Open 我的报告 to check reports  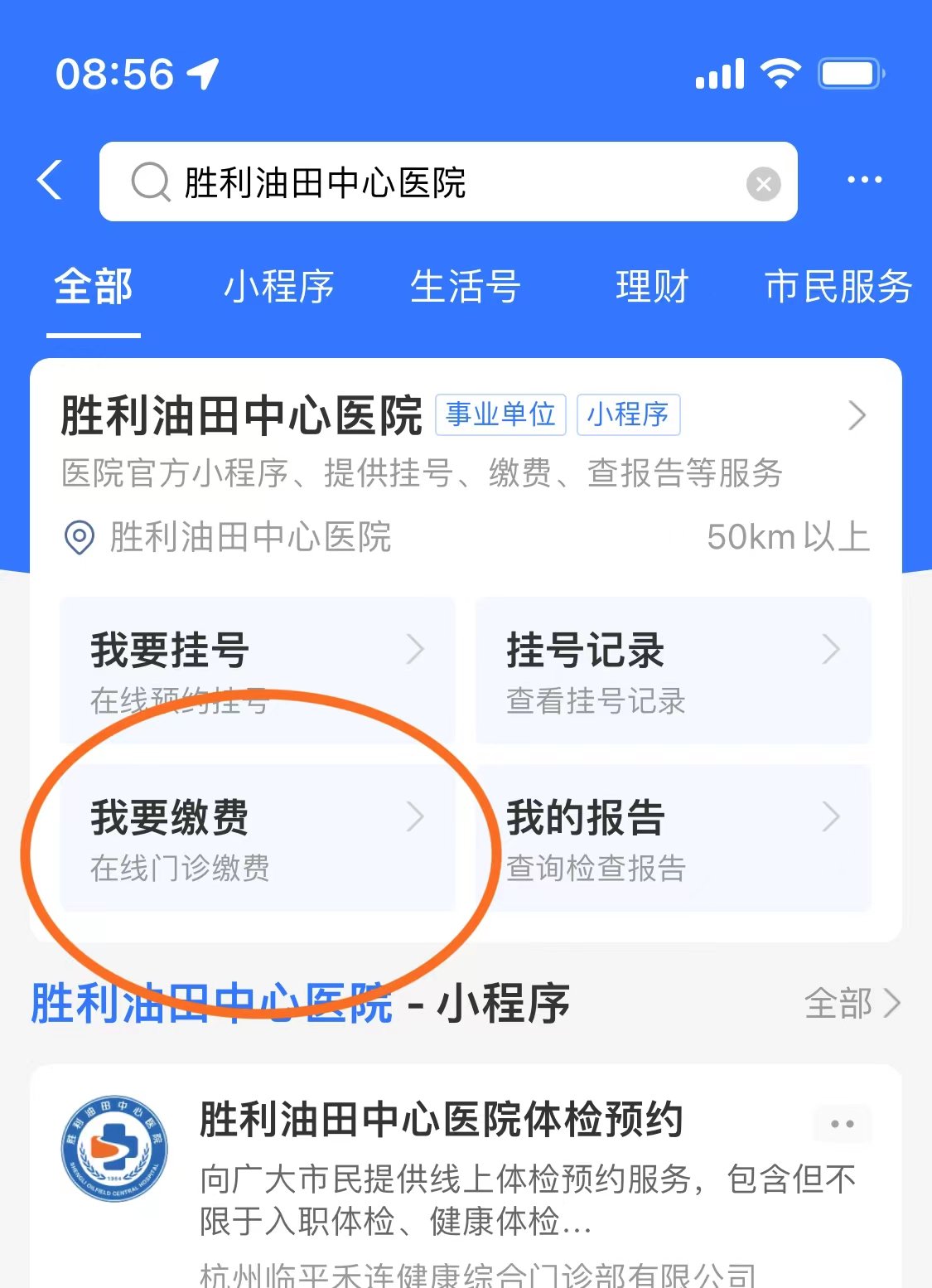pyautogui.click(x=672, y=838)
